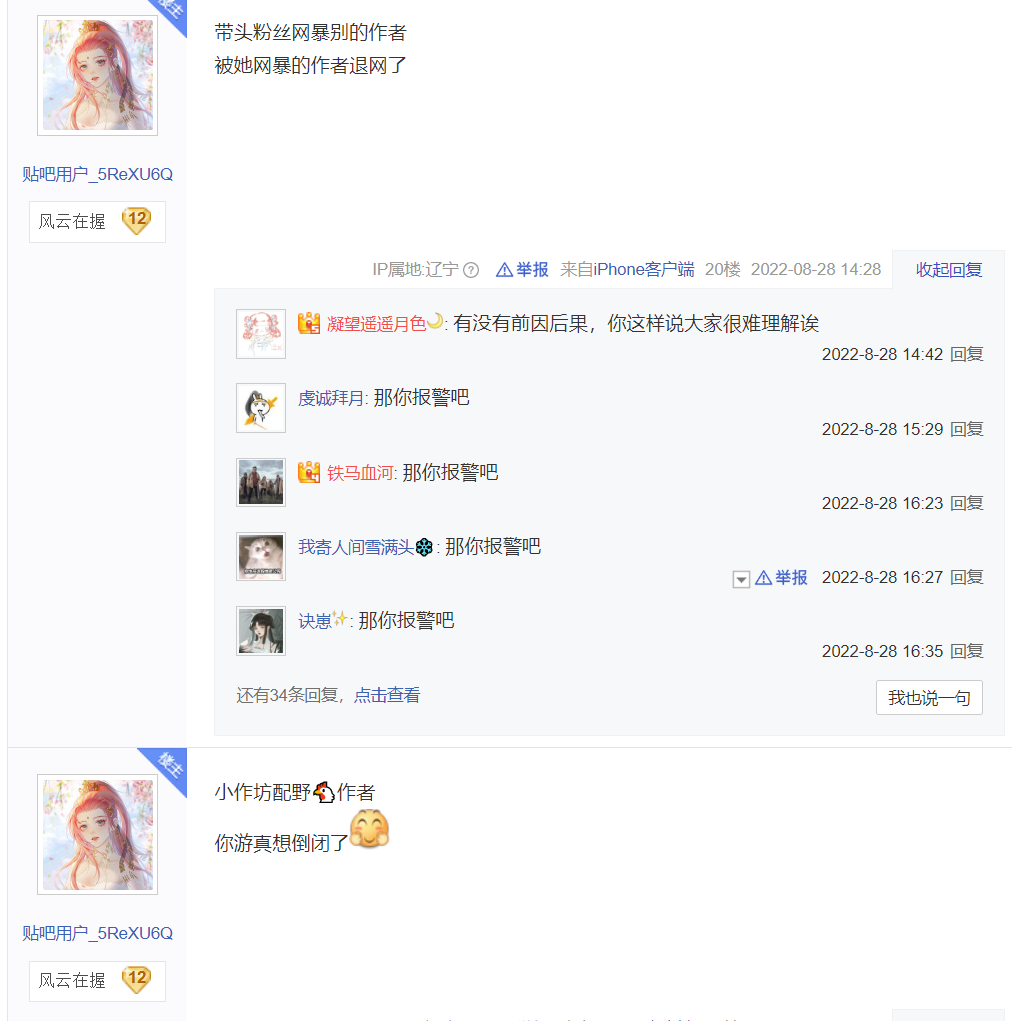Image resolution: width=1012 pixels, height=1021 pixels.
Task: Click the medal icon before 铁马血河
Action: [x=309, y=472]
